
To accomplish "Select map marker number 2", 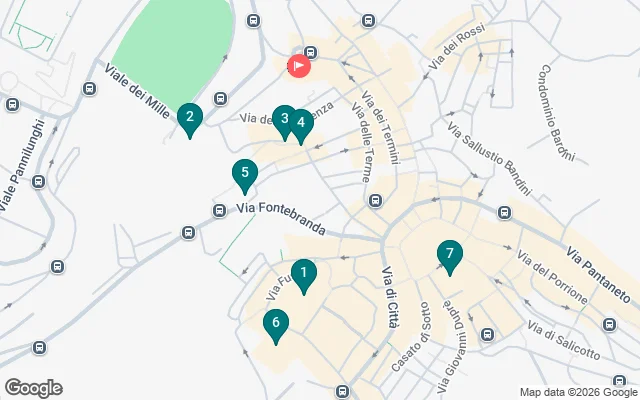I will pos(188,118).
